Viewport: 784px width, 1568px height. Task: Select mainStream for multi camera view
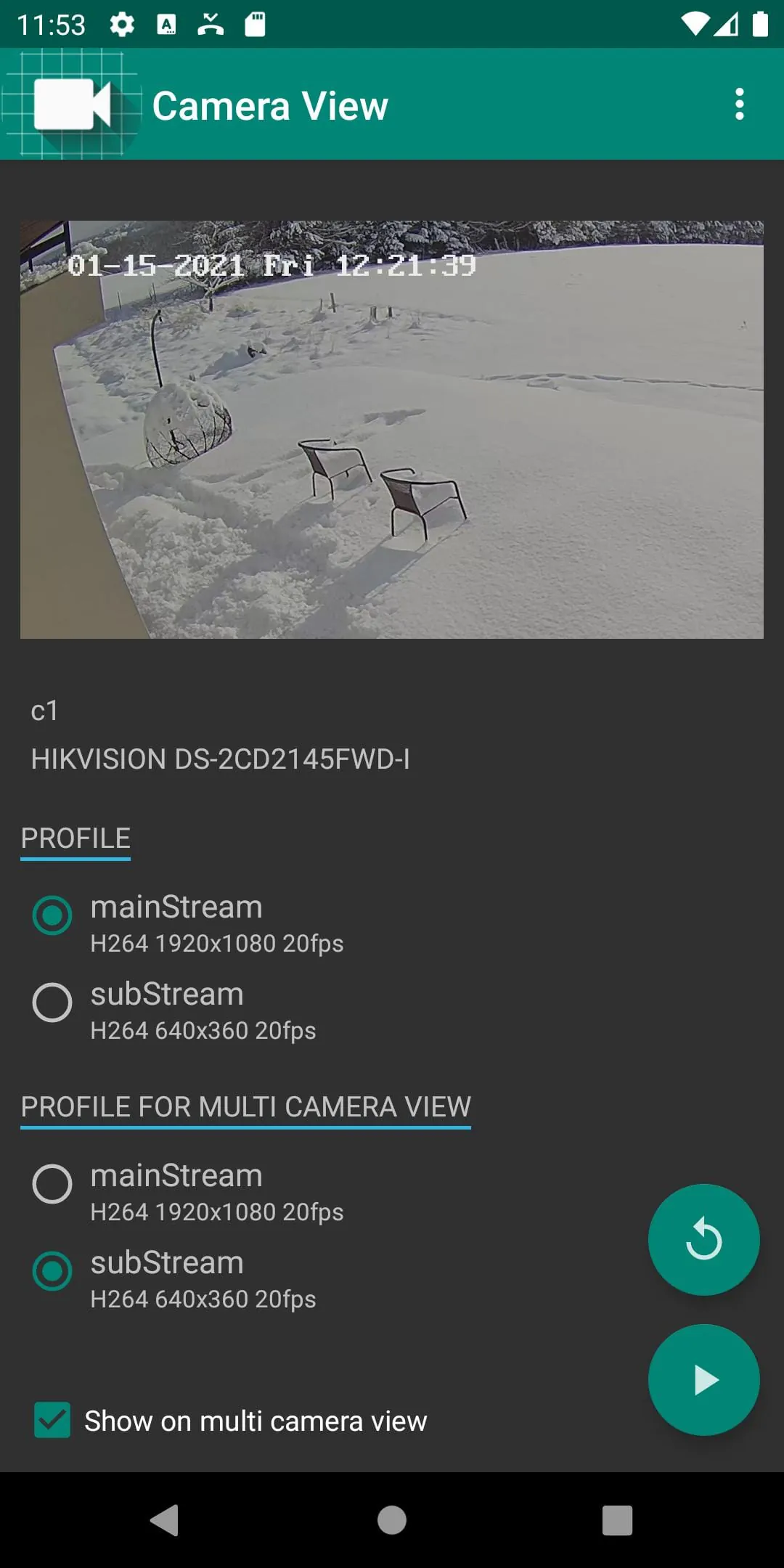(52, 1185)
